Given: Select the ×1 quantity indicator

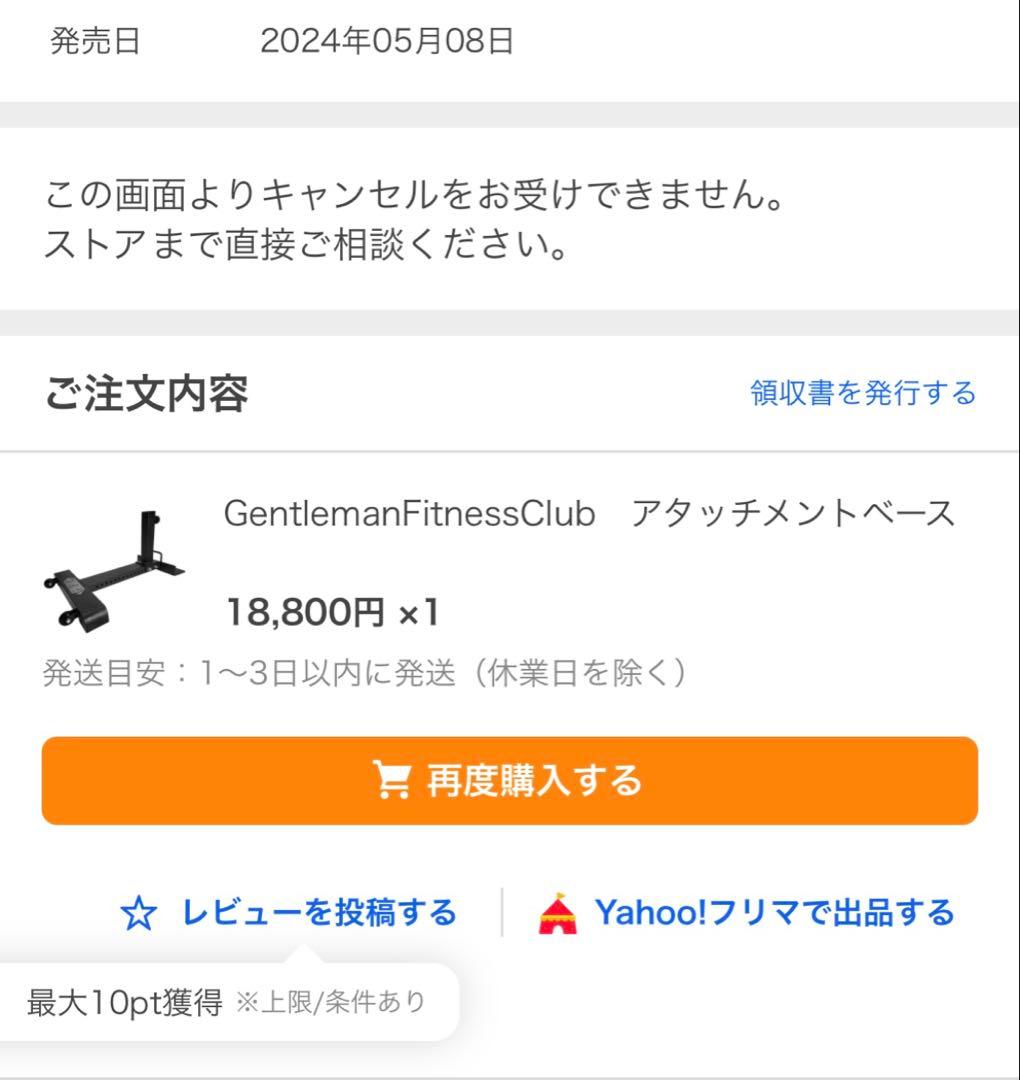Looking at the screenshot, I should [x=421, y=609].
